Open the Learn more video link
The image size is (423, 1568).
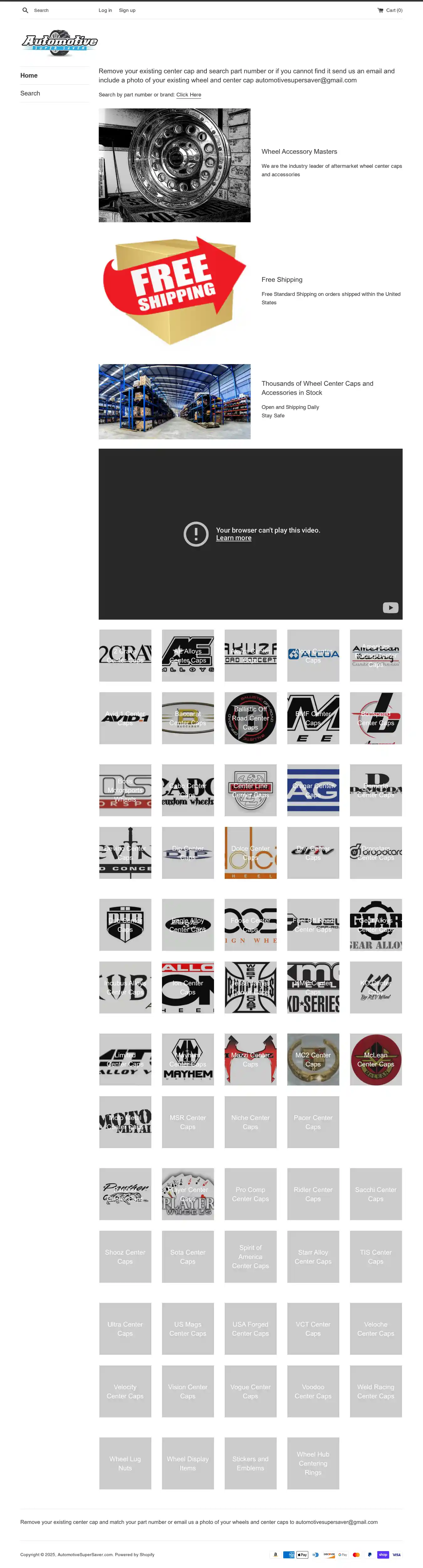tap(233, 538)
